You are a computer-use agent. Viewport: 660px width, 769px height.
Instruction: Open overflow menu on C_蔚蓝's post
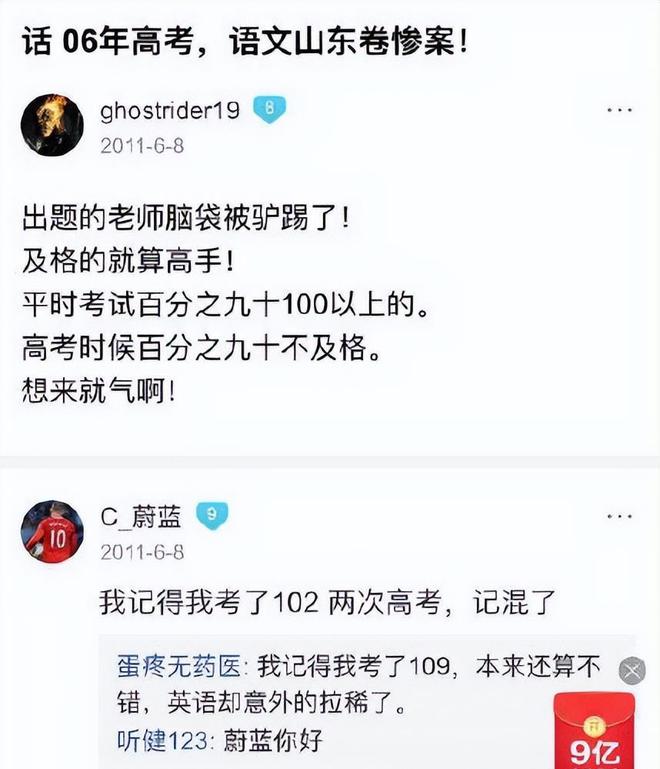coord(620,517)
